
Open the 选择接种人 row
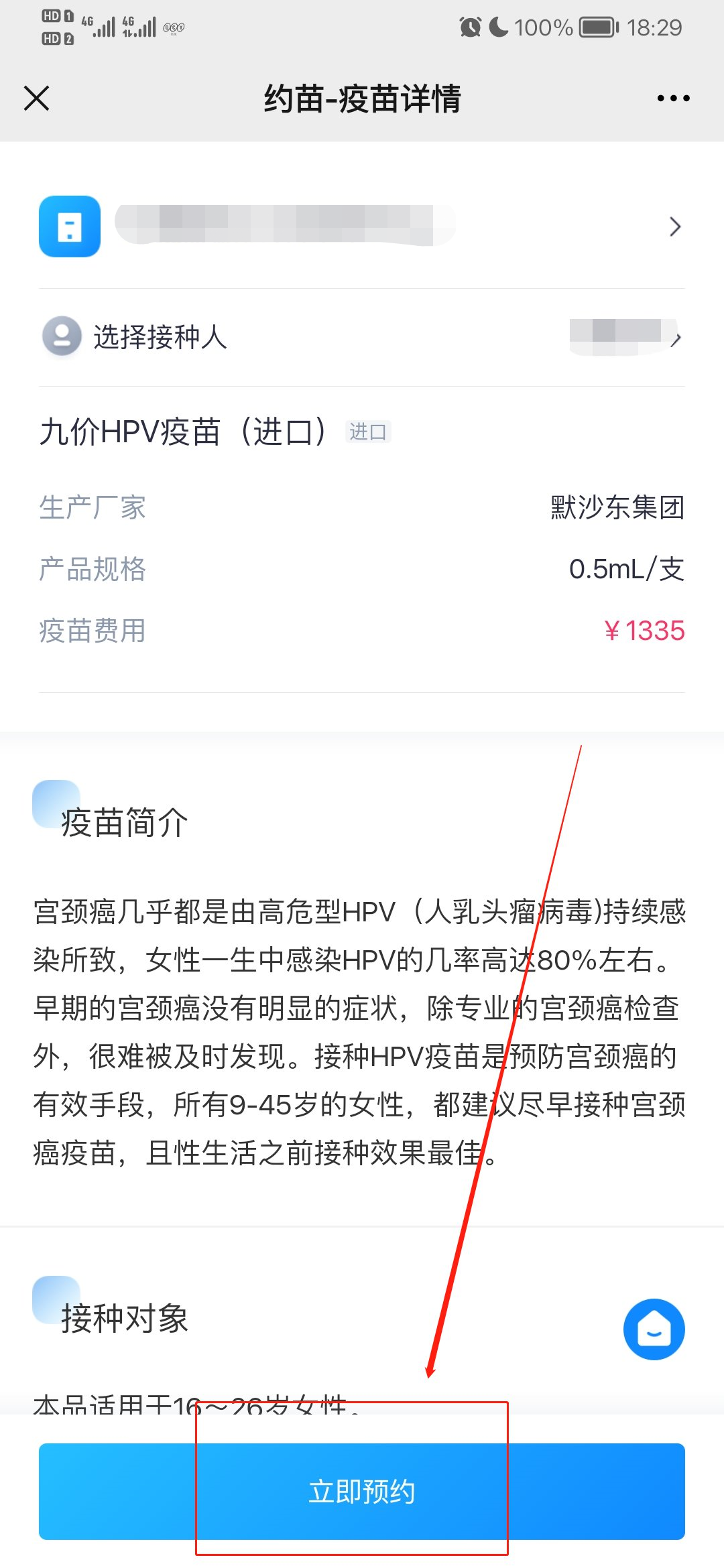click(362, 336)
